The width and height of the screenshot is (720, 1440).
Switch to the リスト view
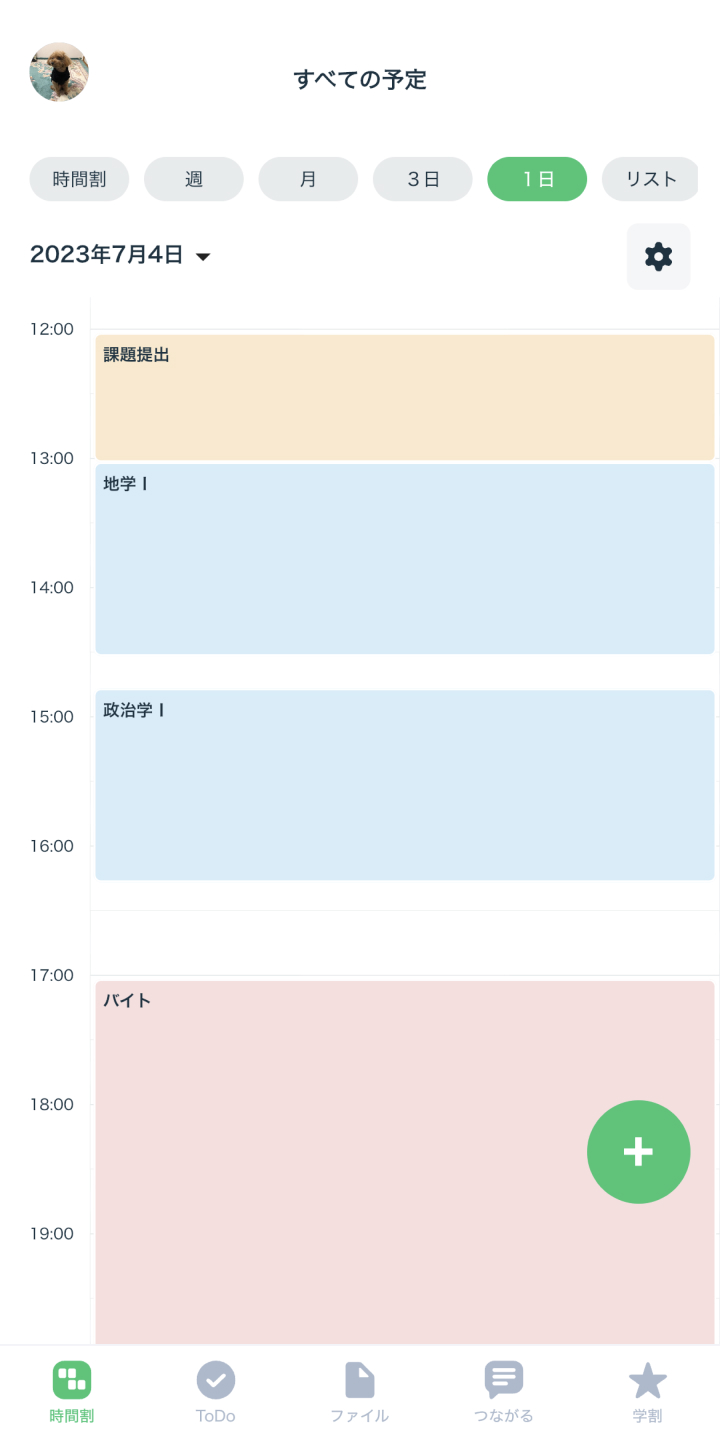(x=650, y=179)
